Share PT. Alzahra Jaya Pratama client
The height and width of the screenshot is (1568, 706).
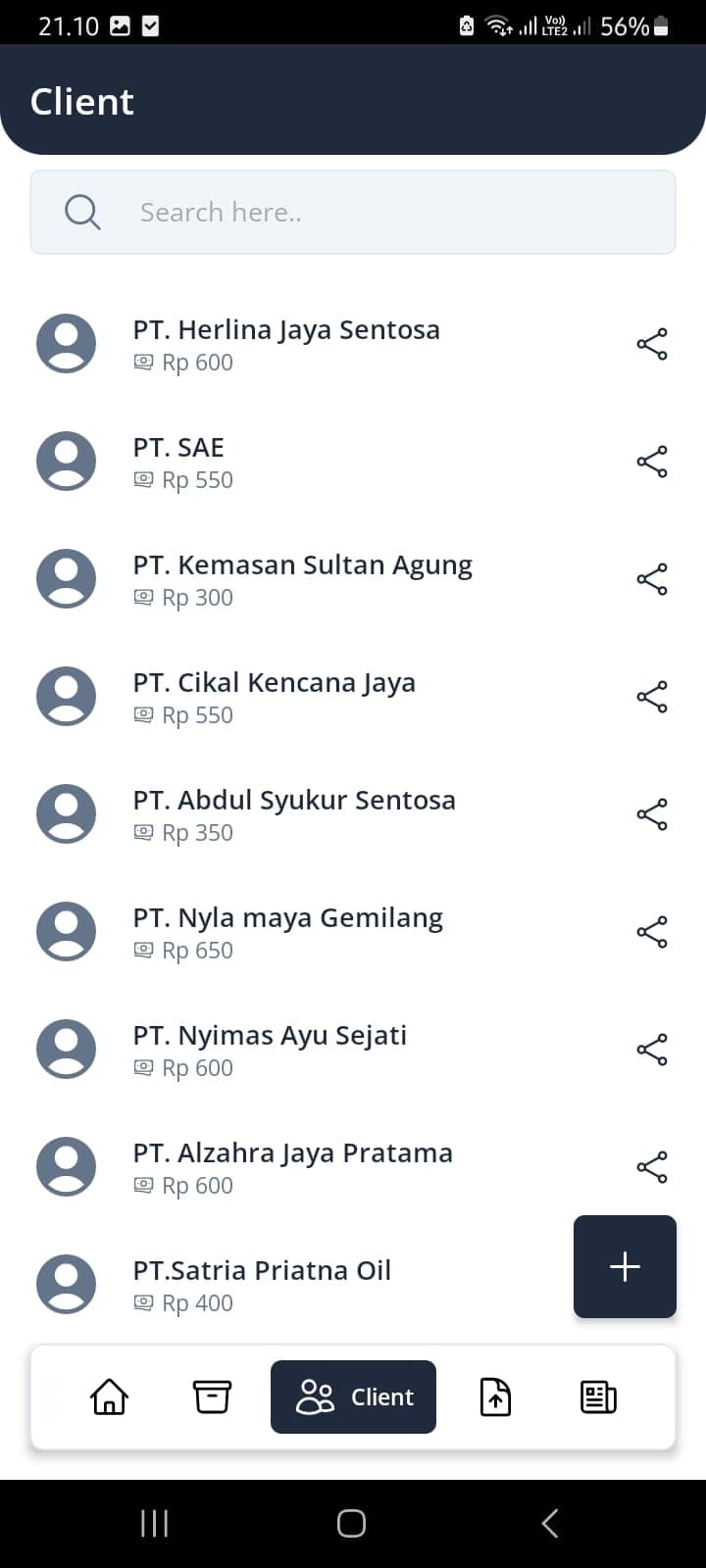click(652, 1167)
